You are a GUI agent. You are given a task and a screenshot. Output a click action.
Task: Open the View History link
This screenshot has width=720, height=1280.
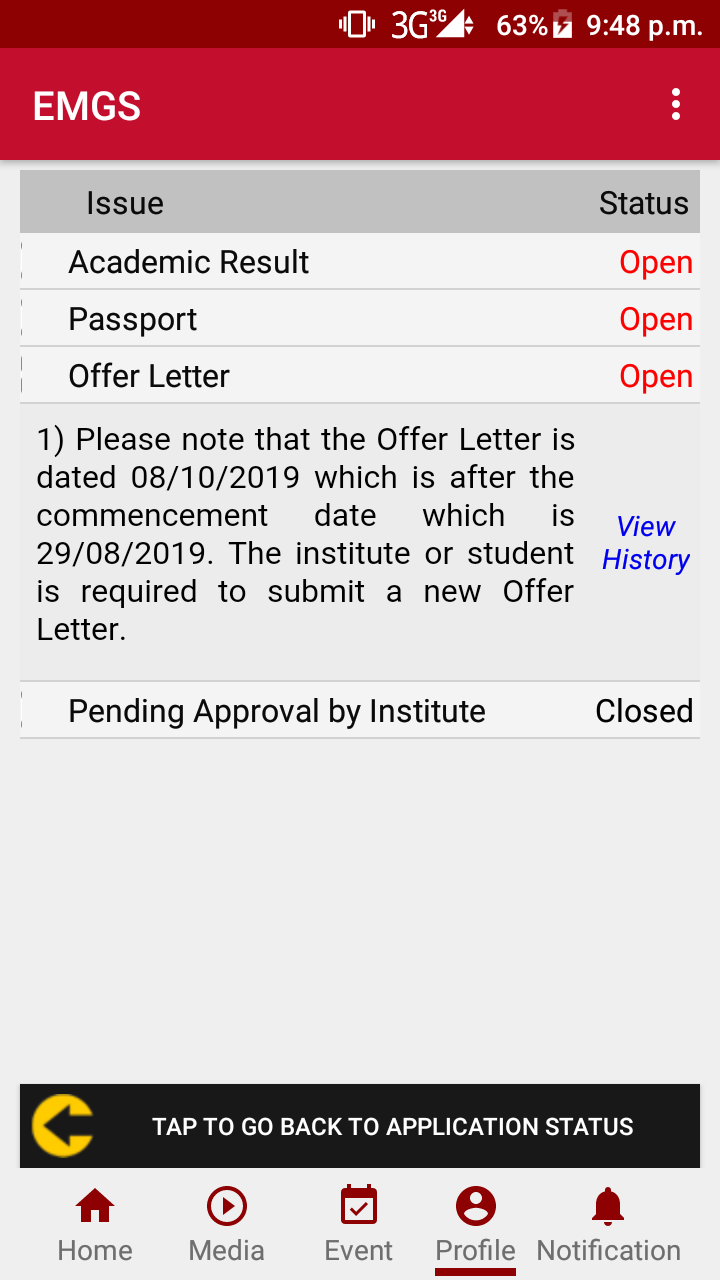[x=646, y=543]
